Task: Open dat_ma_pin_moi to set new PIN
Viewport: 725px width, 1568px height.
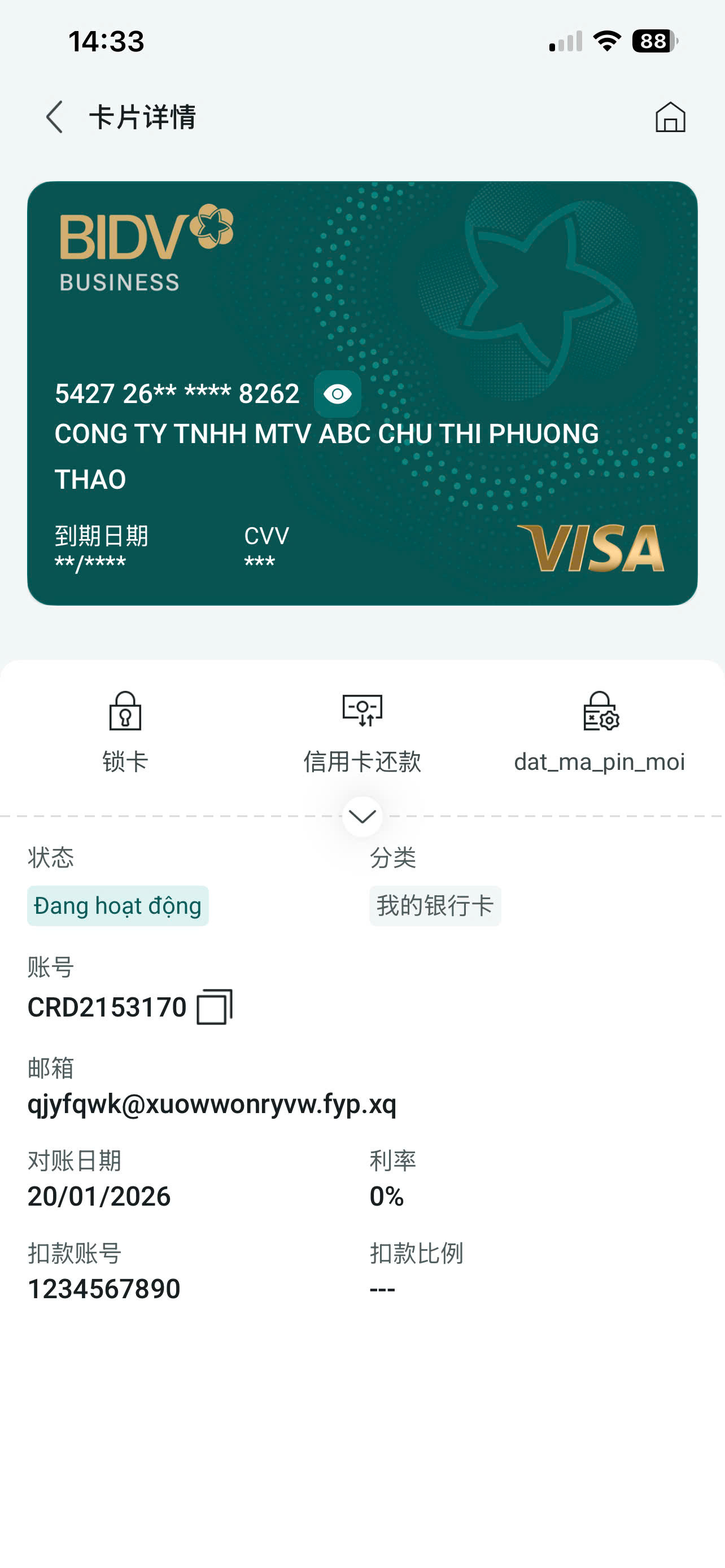Action: coord(600,732)
